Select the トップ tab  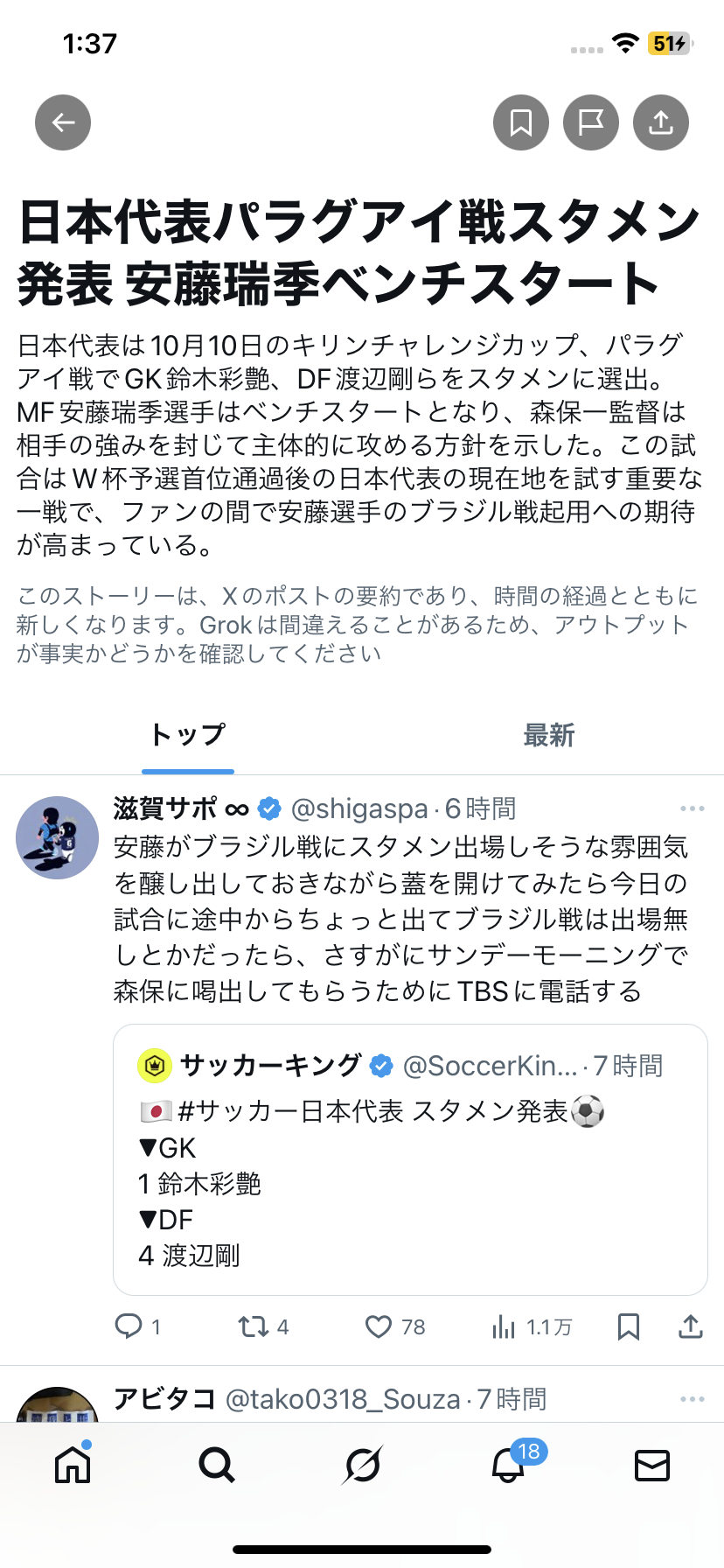pyautogui.click(x=188, y=735)
